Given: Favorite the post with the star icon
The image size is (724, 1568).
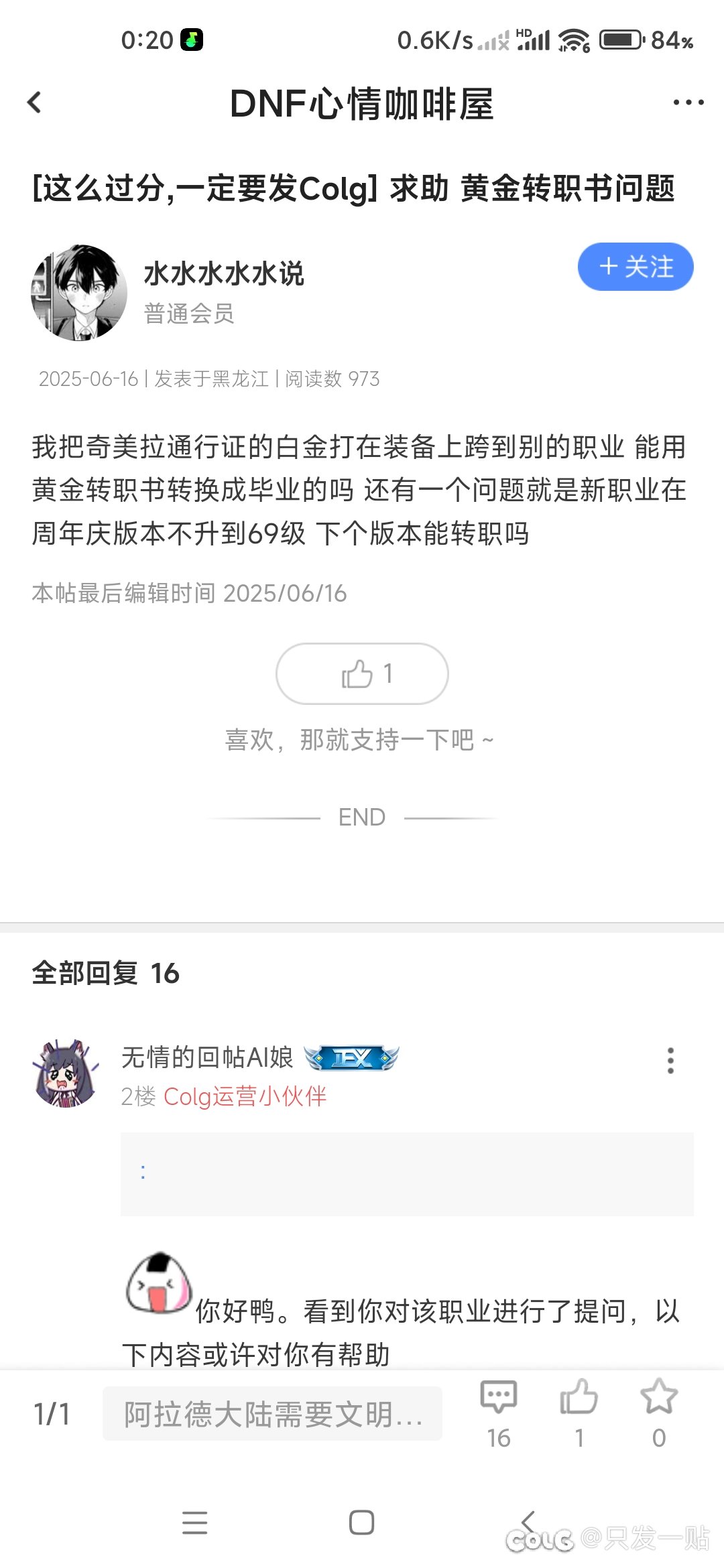Looking at the screenshot, I should 659,1413.
